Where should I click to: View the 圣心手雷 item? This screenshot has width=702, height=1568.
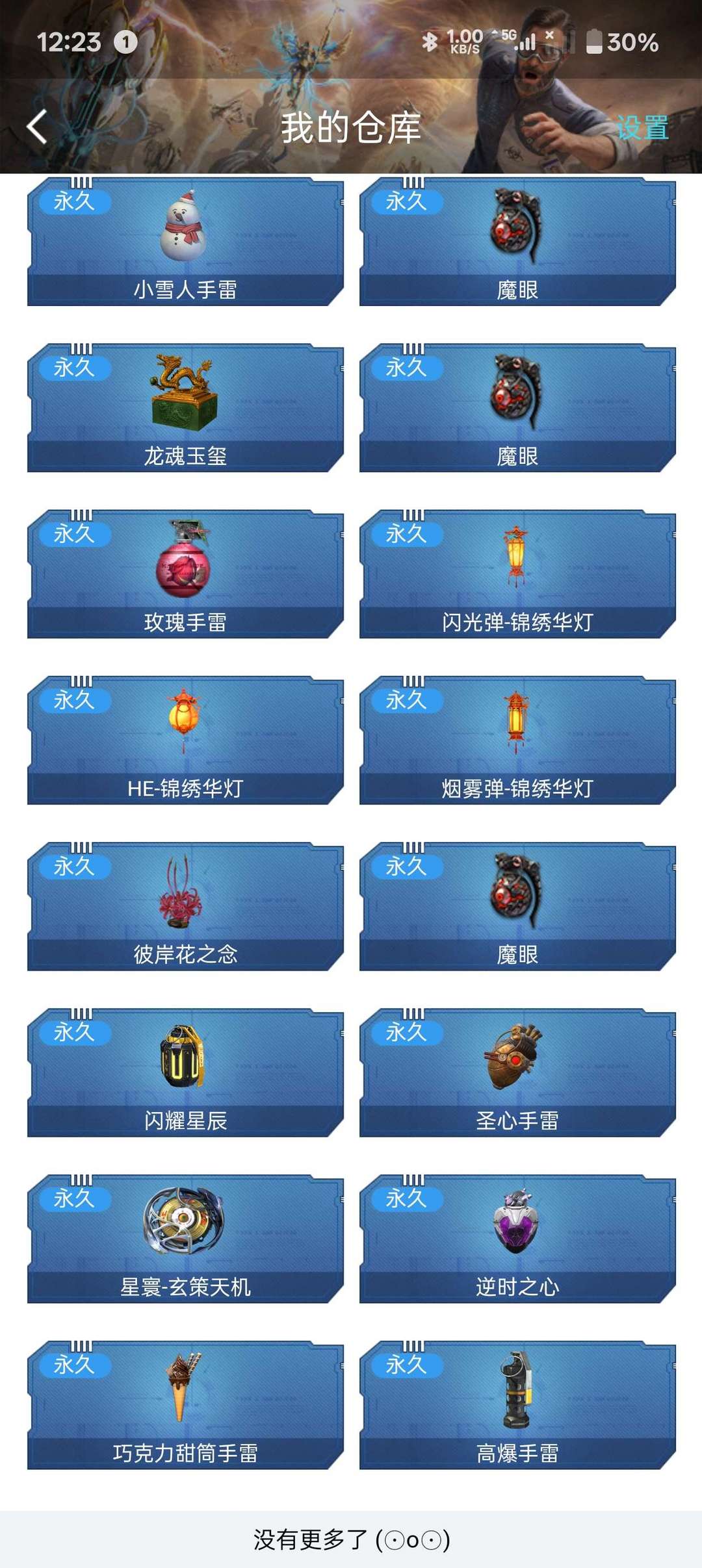pos(517,1072)
